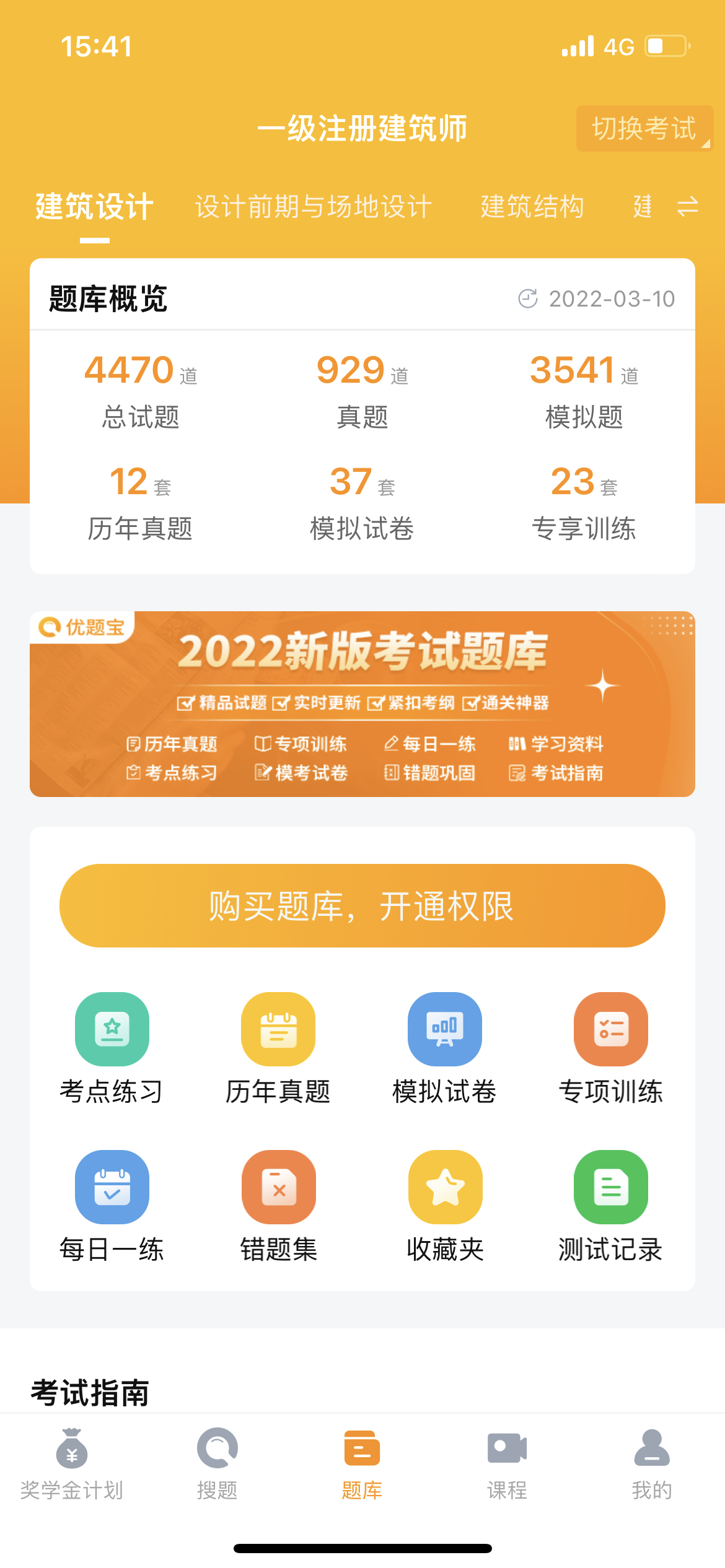Tap the 切换考试 switch exam button
The height and width of the screenshot is (1568, 725).
pos(644,129)
